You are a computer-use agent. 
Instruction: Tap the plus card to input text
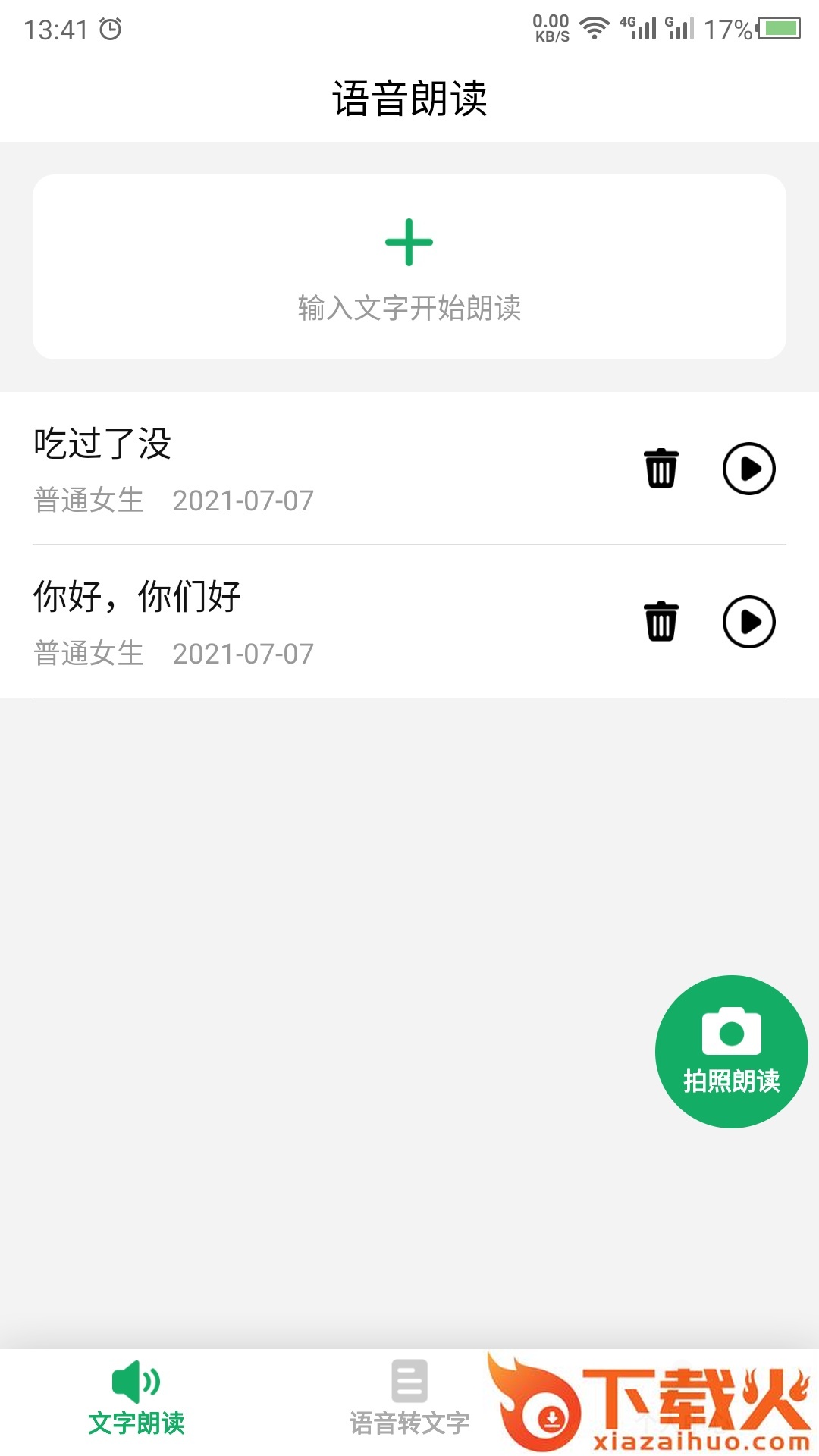point(409,267)
